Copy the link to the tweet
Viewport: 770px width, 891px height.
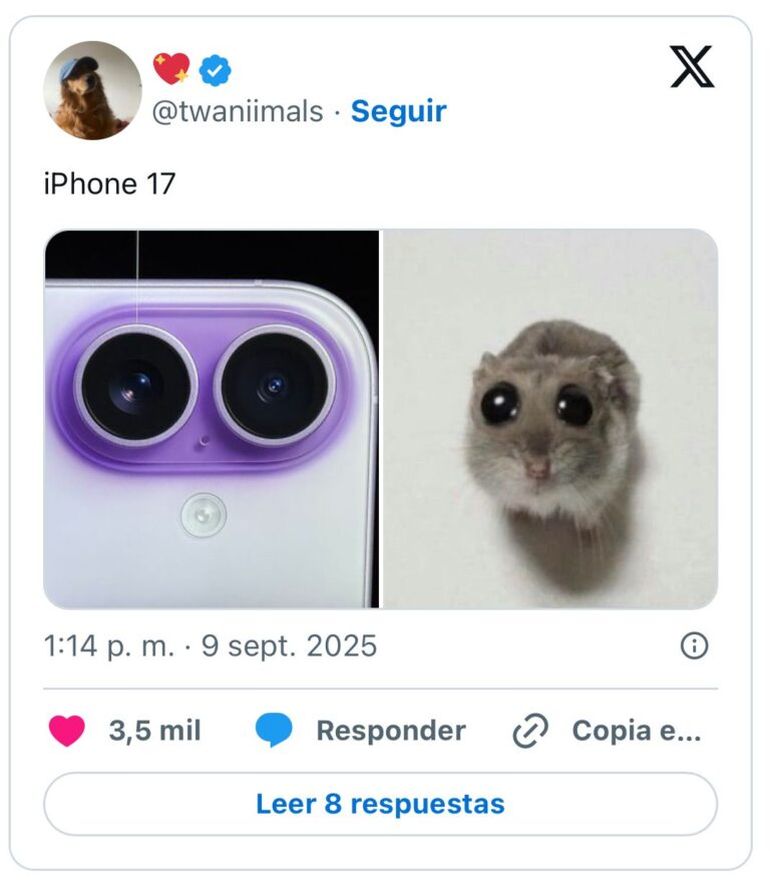tap(607, 731)
